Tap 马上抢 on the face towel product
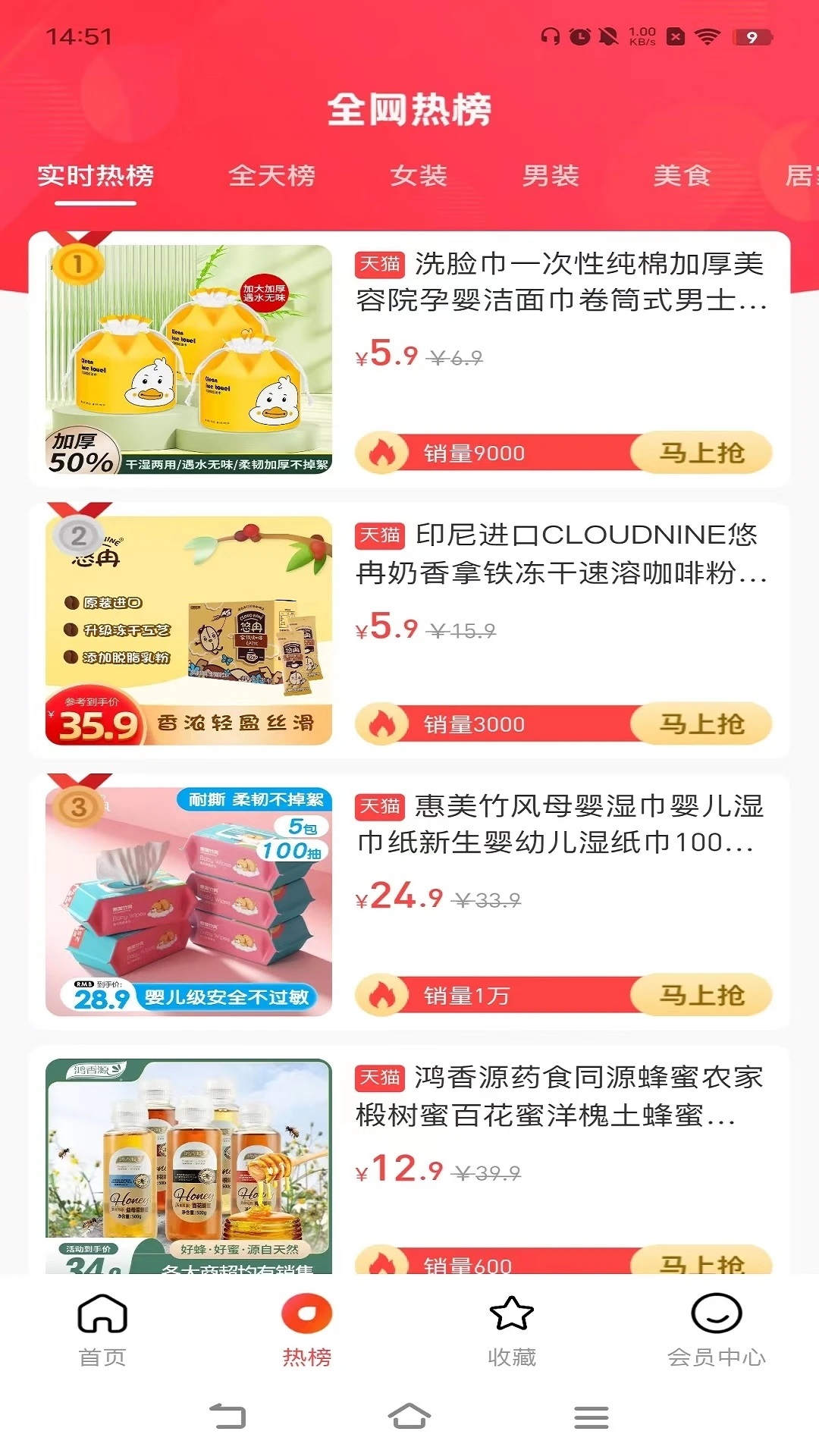This screenshot has width=819, height=1456. (702, 452)
